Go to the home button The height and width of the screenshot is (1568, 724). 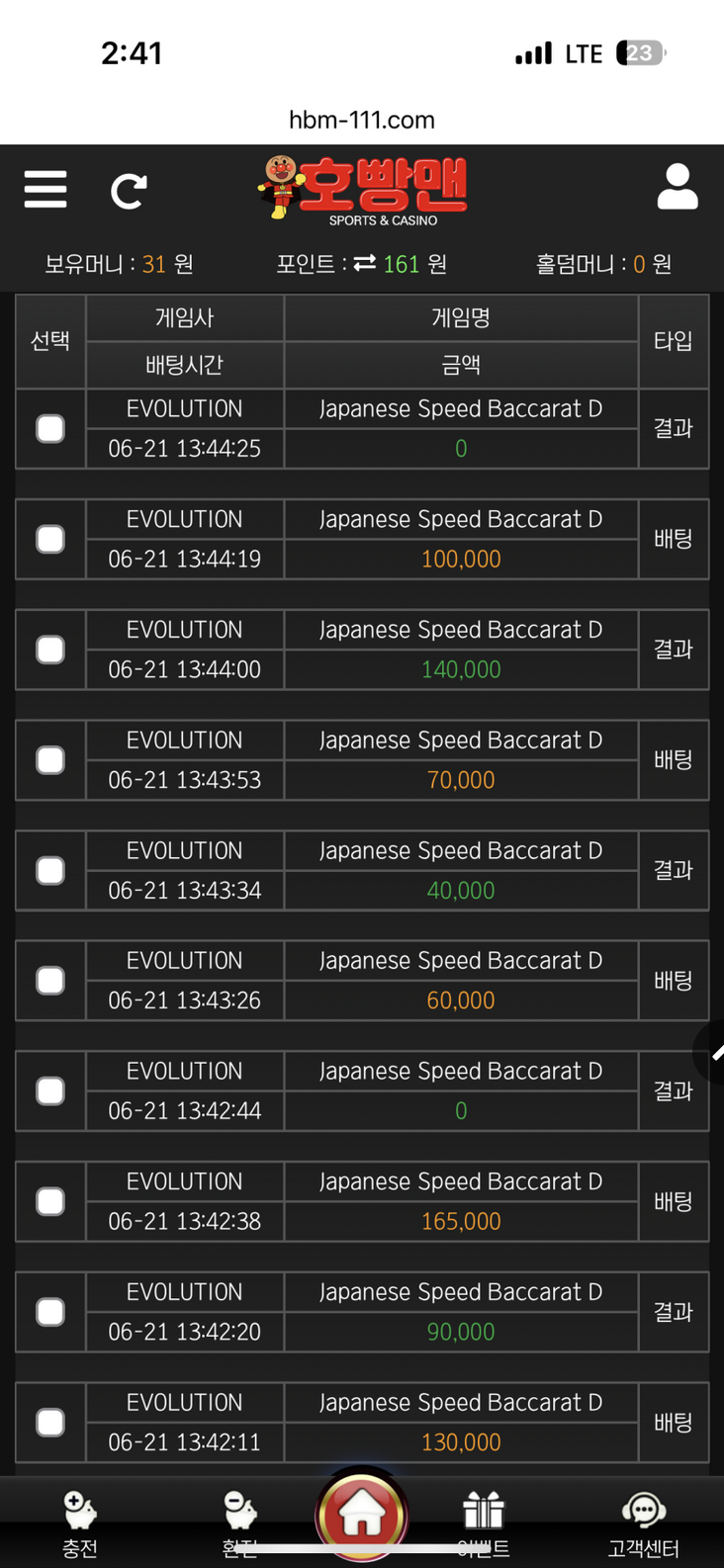coord(362,1515)
